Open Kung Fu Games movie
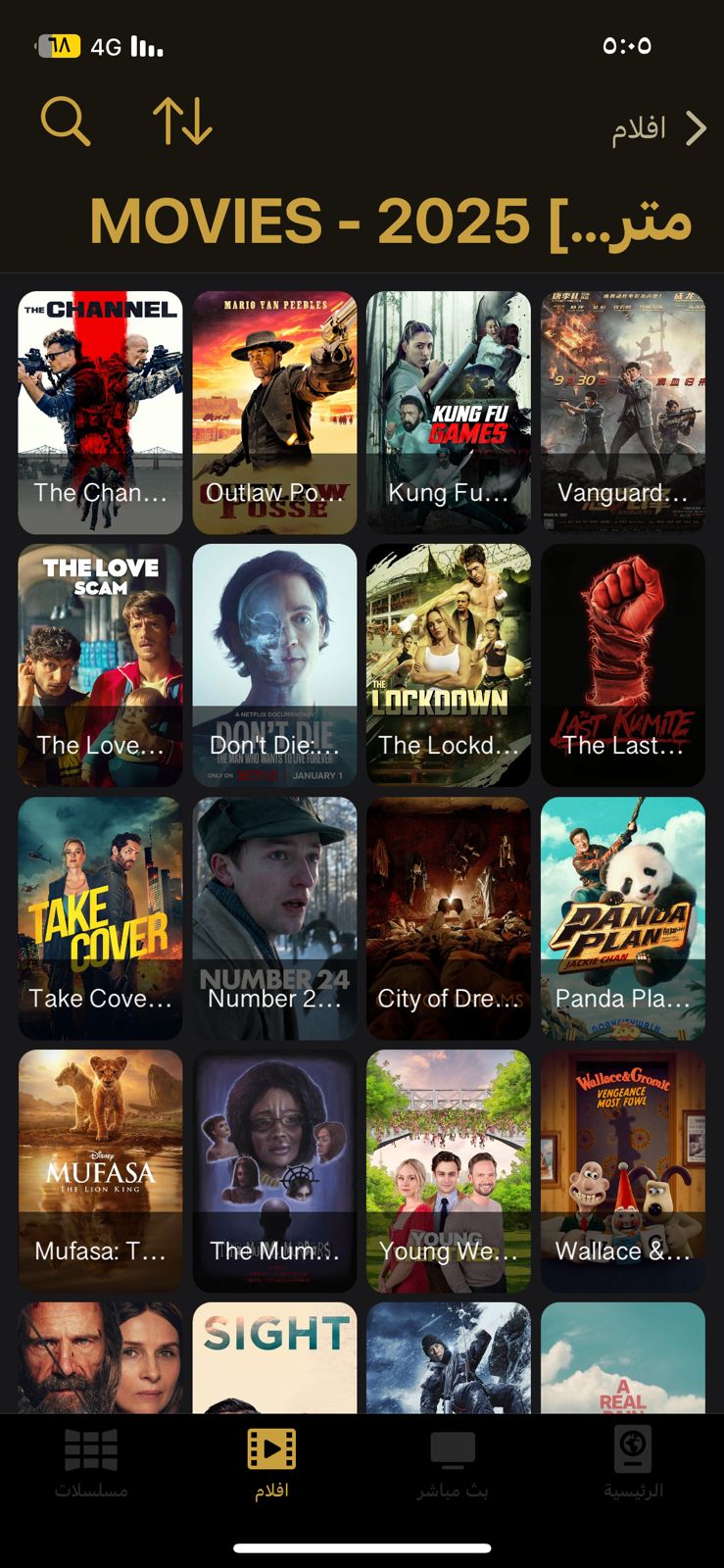Viewport: 724px width, 1568px height. (449, 412)
